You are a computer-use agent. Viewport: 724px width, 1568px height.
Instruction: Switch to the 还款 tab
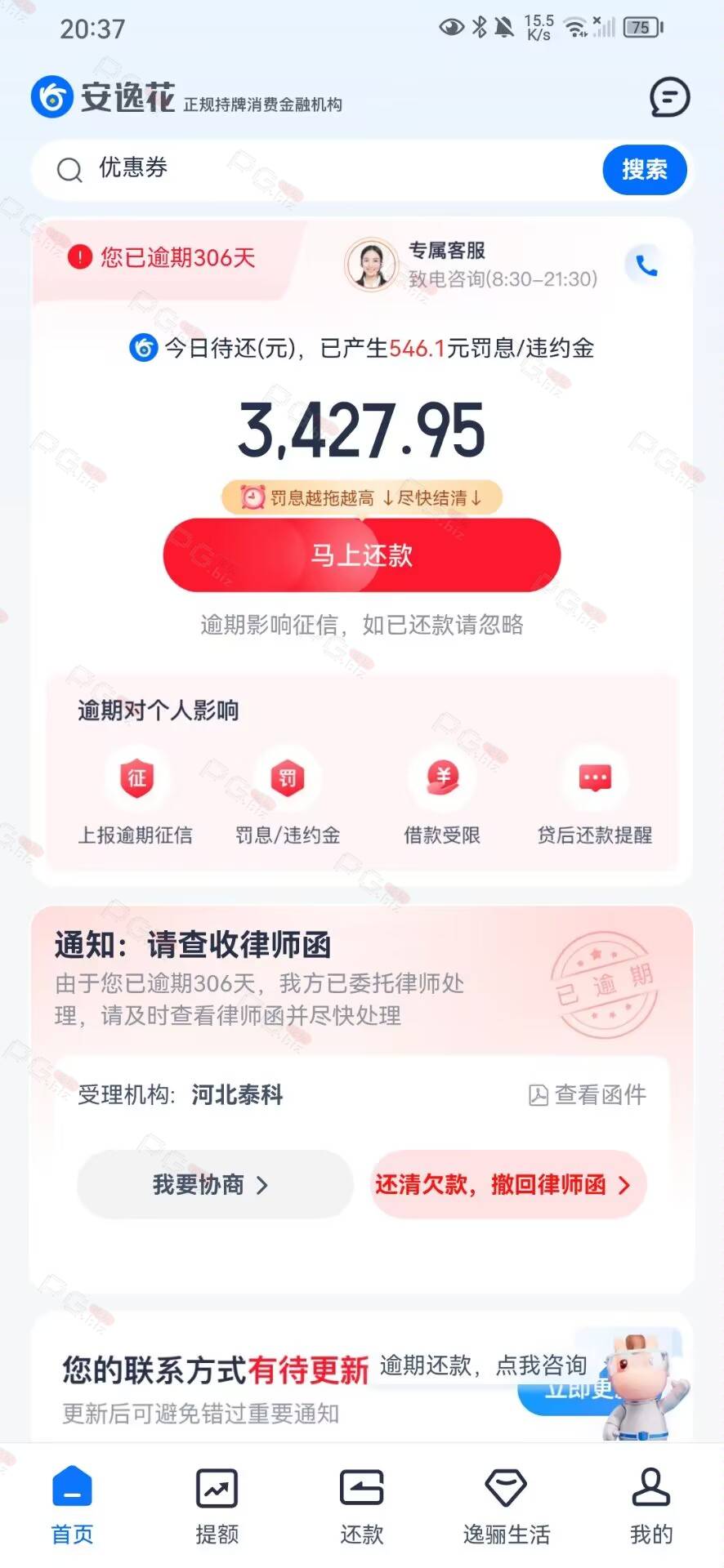[x=362, y=1505]
